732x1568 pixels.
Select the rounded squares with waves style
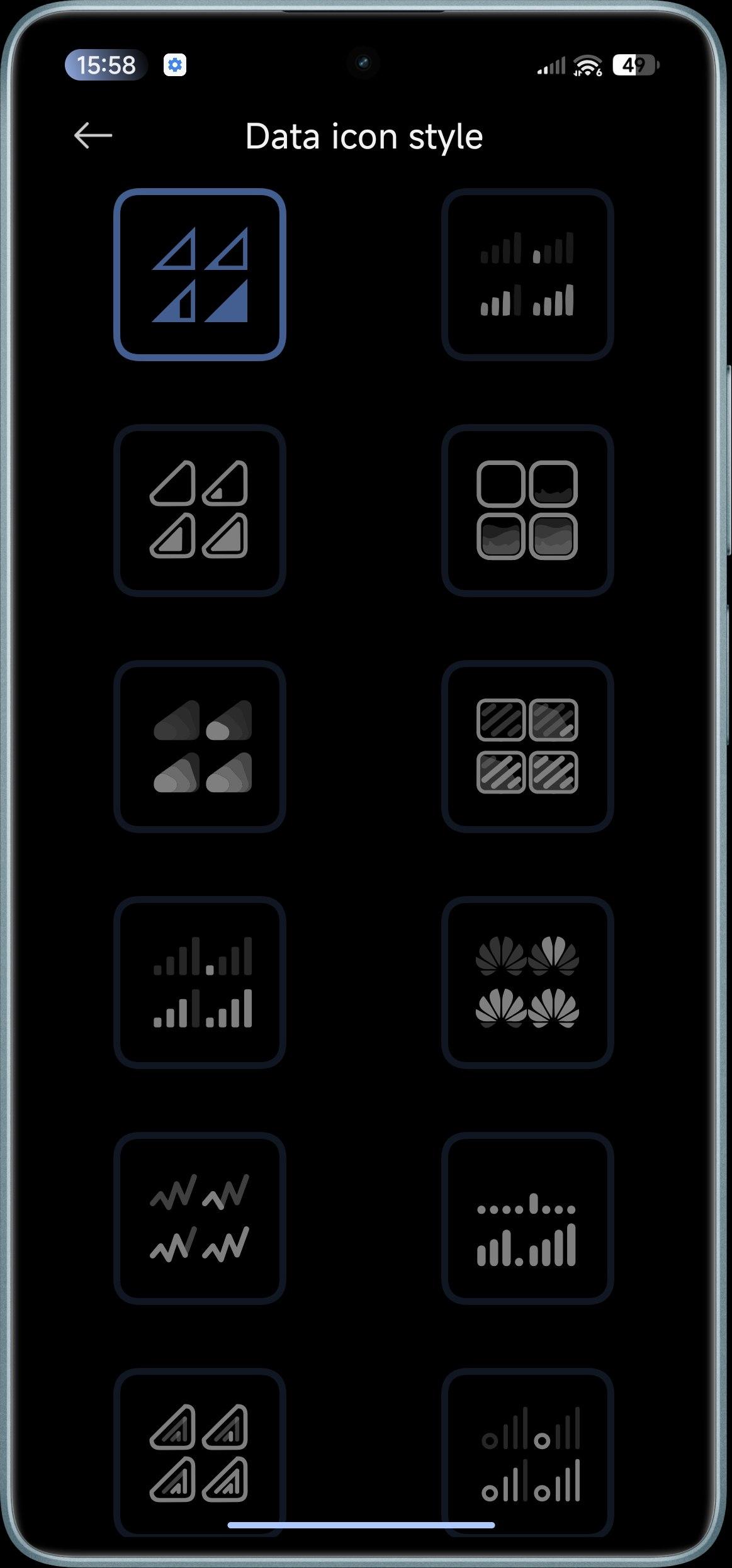pos(527,510)
